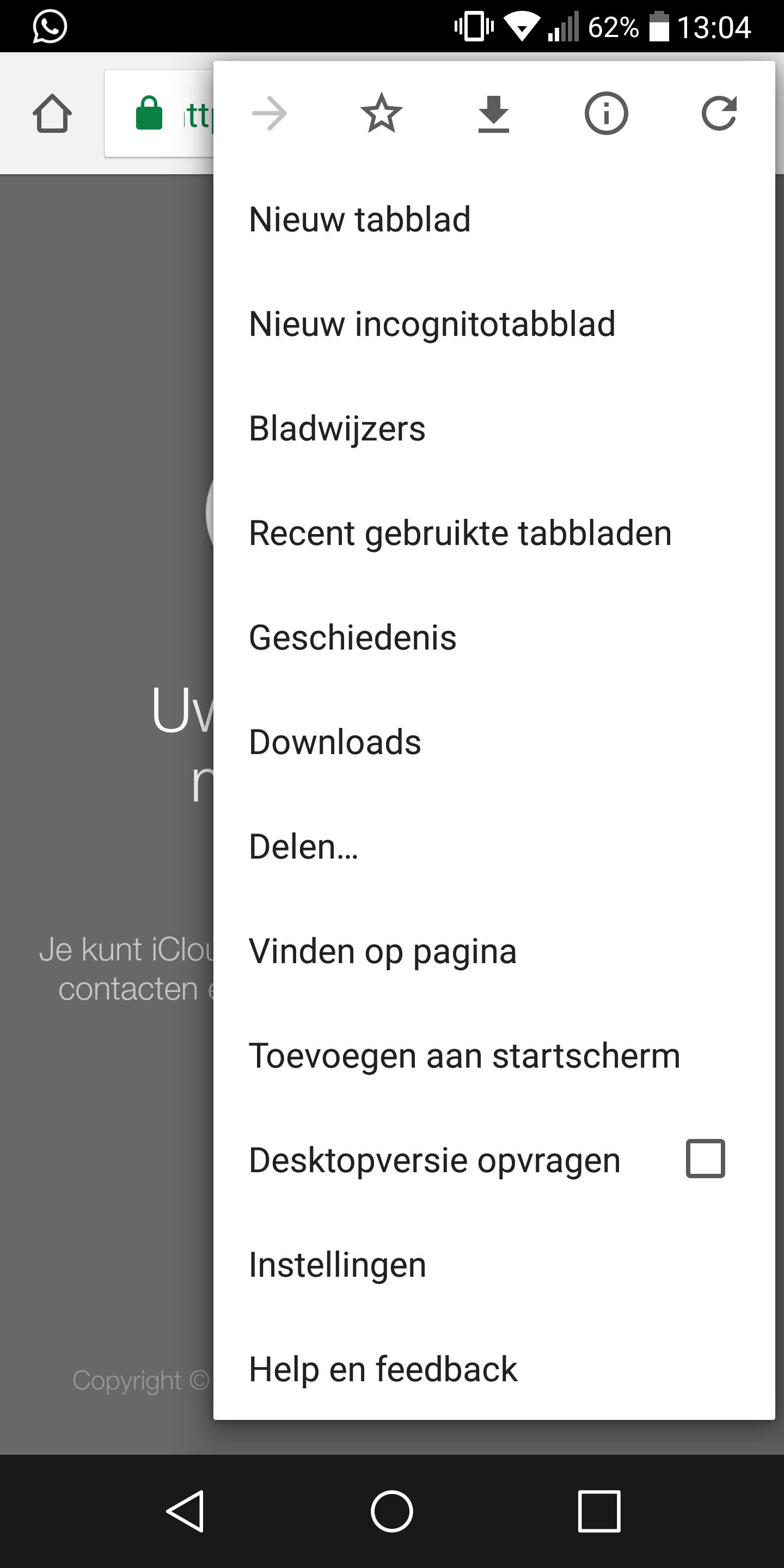Tick the Desktopversie opvragen checkbox

pyautogui.click(x=706, y=1159)
